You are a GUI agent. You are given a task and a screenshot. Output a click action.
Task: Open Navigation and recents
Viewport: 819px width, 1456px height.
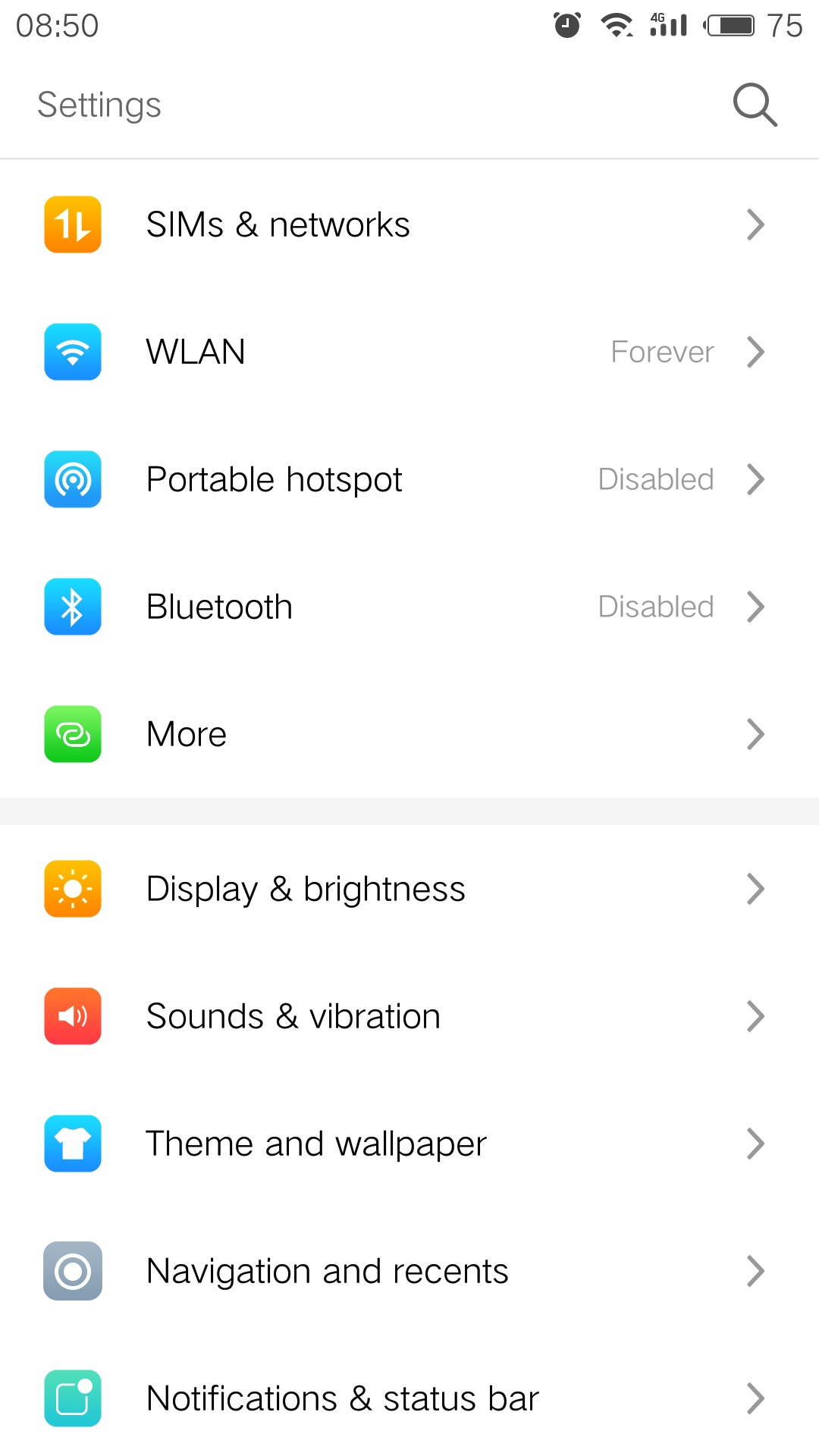pos(409,1271)
